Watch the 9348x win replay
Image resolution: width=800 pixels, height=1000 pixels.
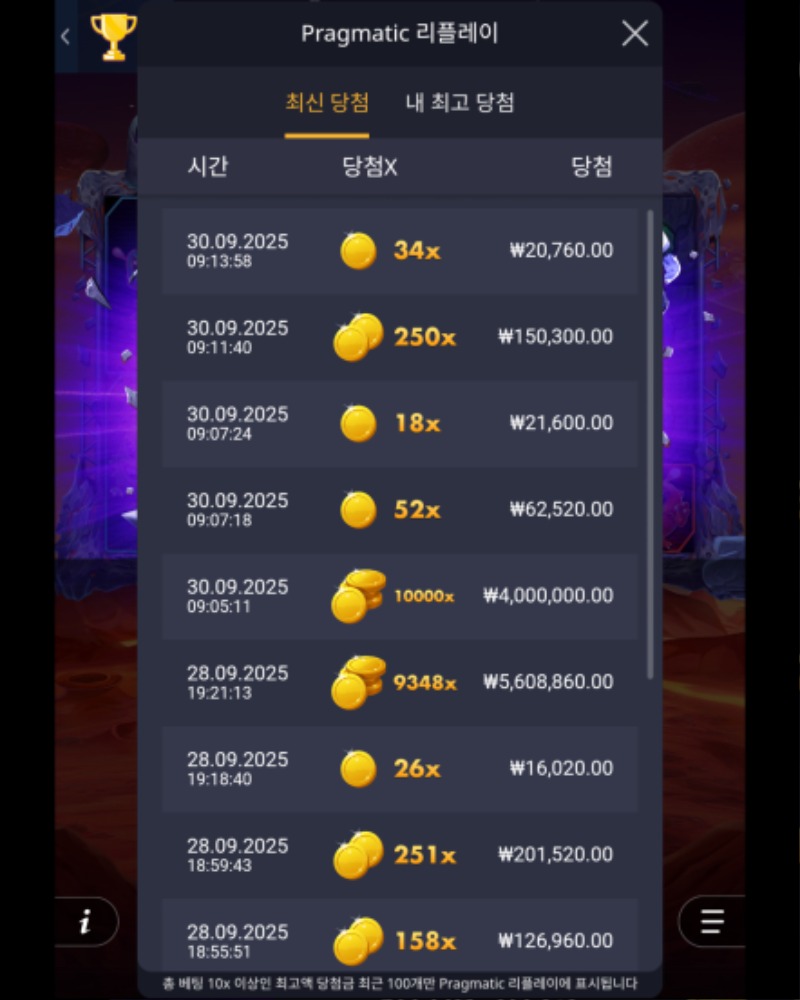(x=400, y=682)
